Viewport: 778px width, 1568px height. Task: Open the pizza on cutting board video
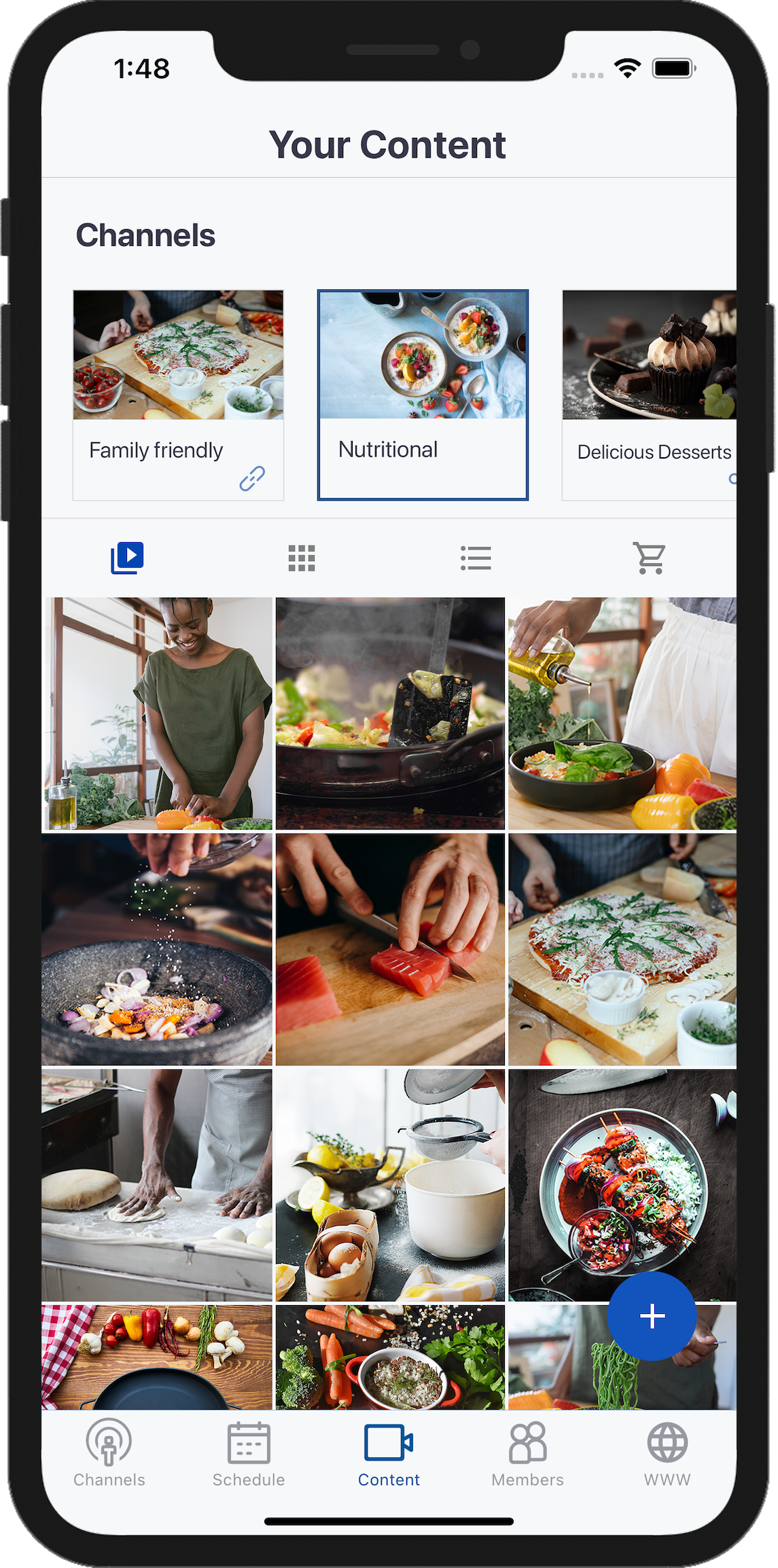[622, 949]
